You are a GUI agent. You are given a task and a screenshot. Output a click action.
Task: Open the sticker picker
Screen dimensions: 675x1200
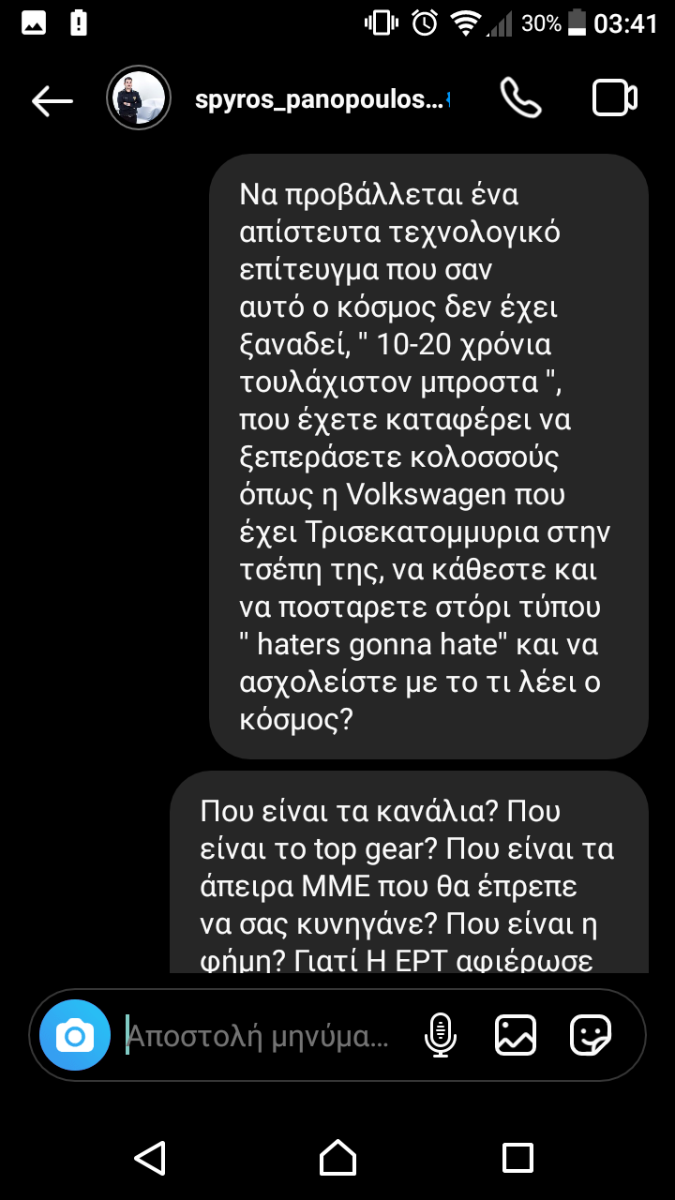(591, 1036)
